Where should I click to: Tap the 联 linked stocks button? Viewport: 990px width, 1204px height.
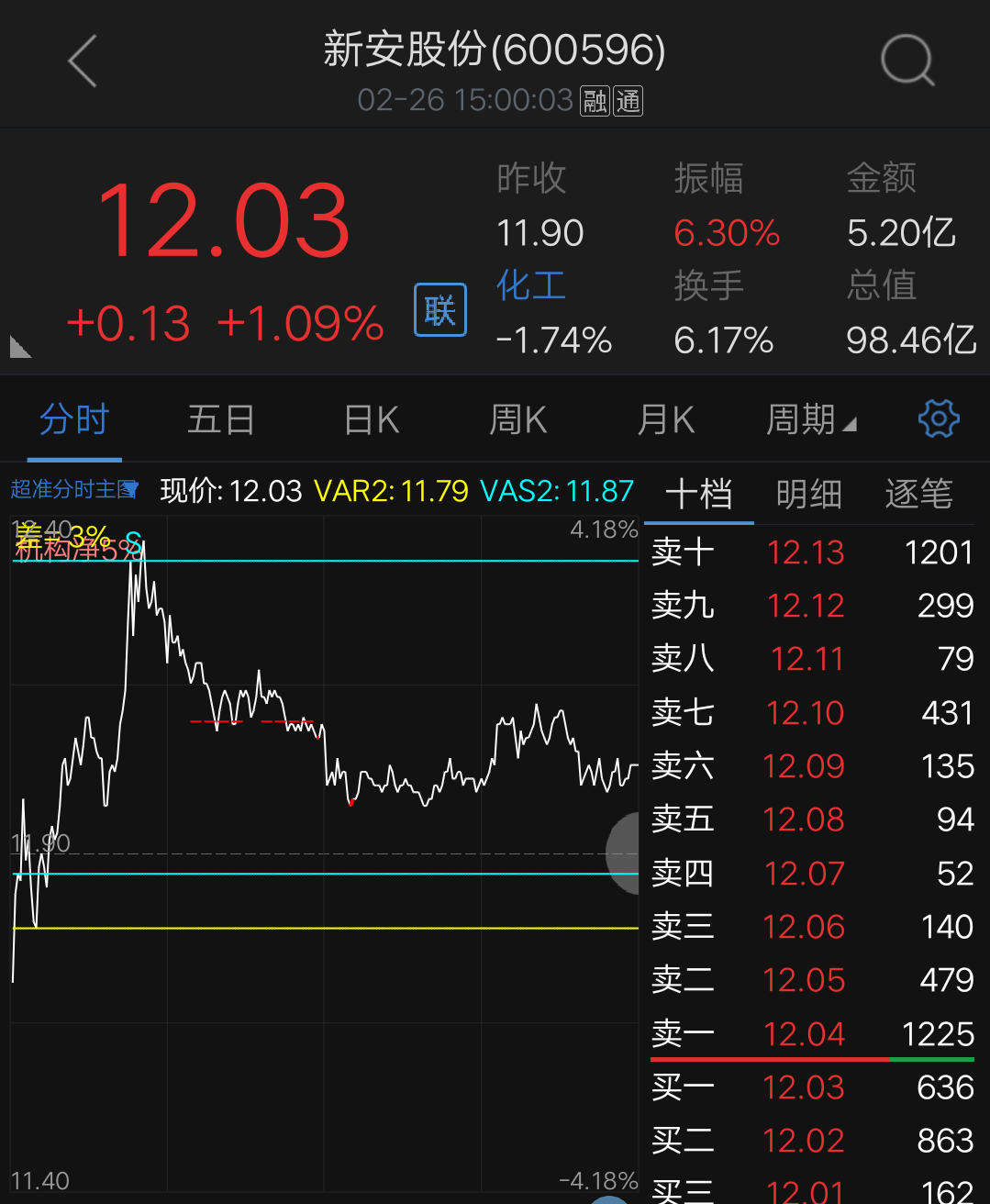tap(440, 310)
